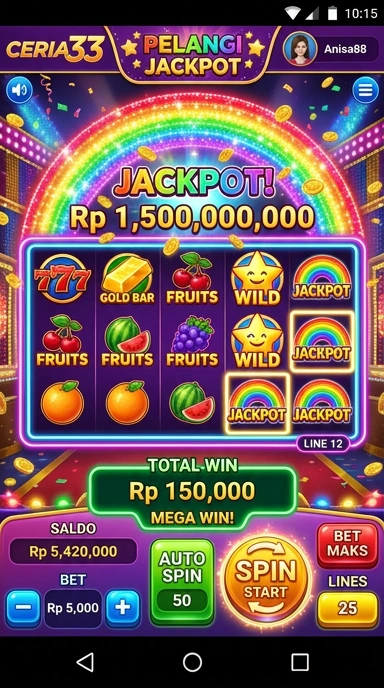The image size is (384, 688).
Task: Enable Auto Spin 50
Action: pos(182,581)
